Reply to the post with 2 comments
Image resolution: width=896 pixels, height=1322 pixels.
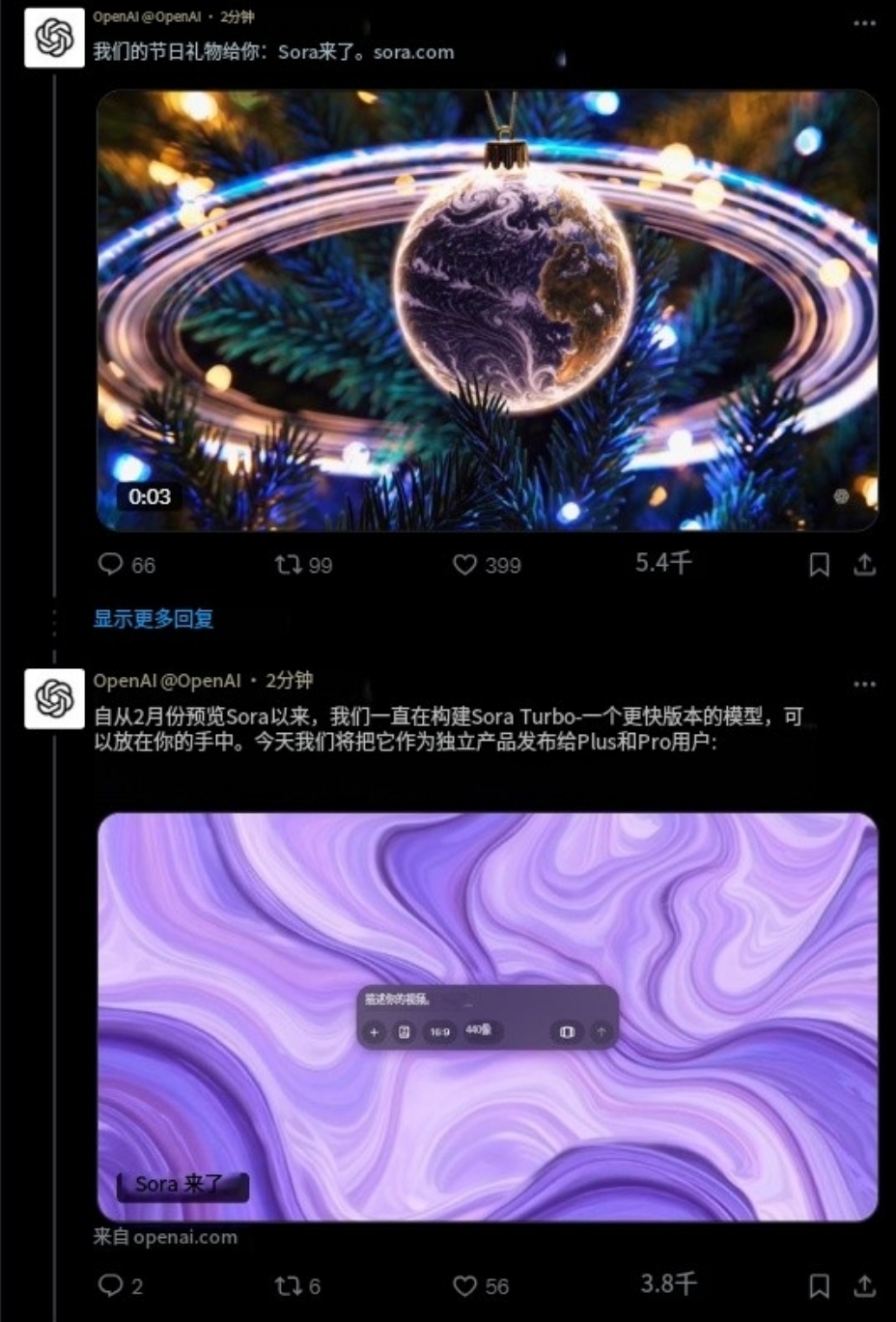[x=112, y=1285]
